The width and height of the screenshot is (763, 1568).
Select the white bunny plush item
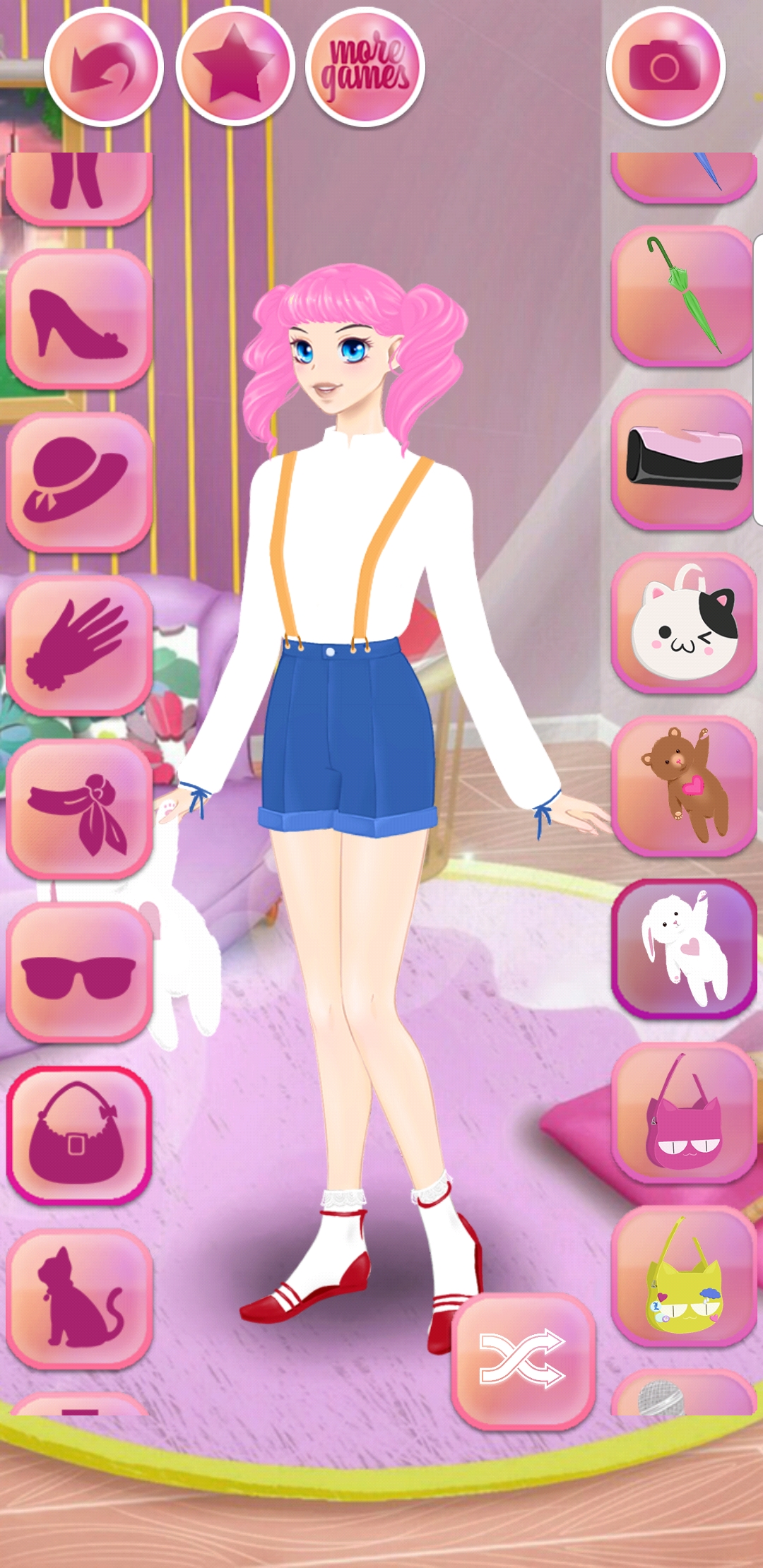684,949
